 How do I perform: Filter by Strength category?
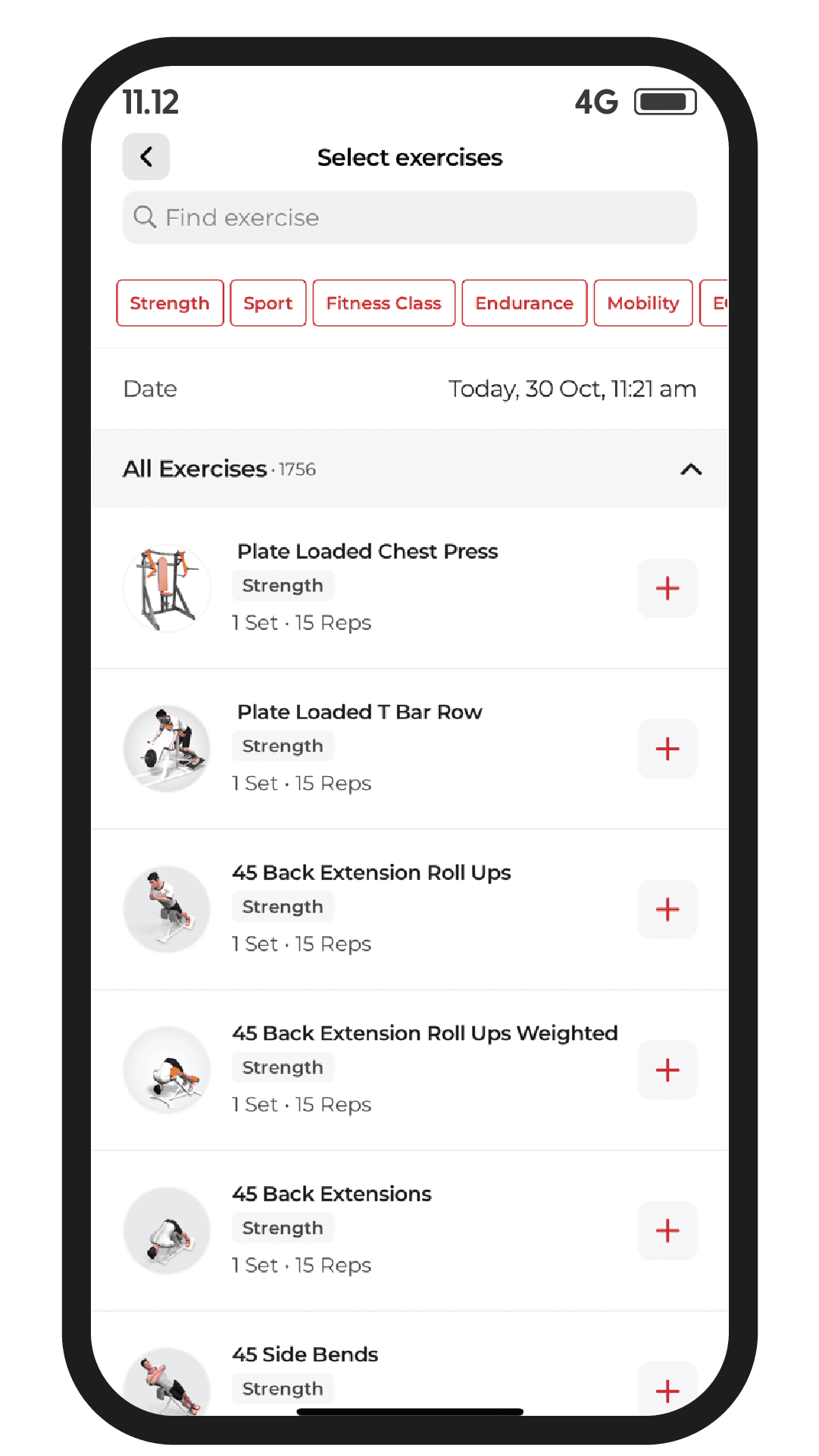click(x=170, y=303)
